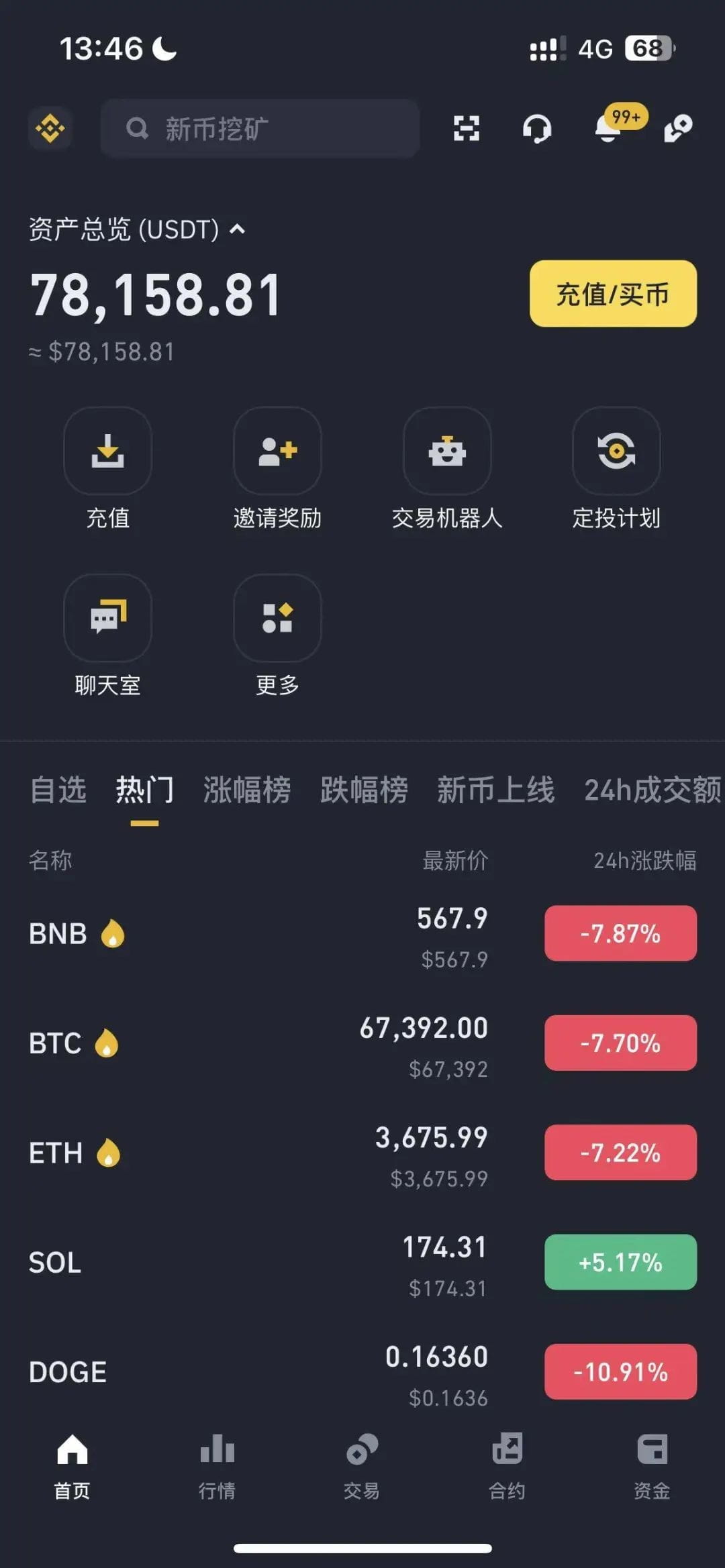The height and width of the screenshot is (1568, 725).
Task: Tap the 新币挖矿 search box
Action: [260, 128]
